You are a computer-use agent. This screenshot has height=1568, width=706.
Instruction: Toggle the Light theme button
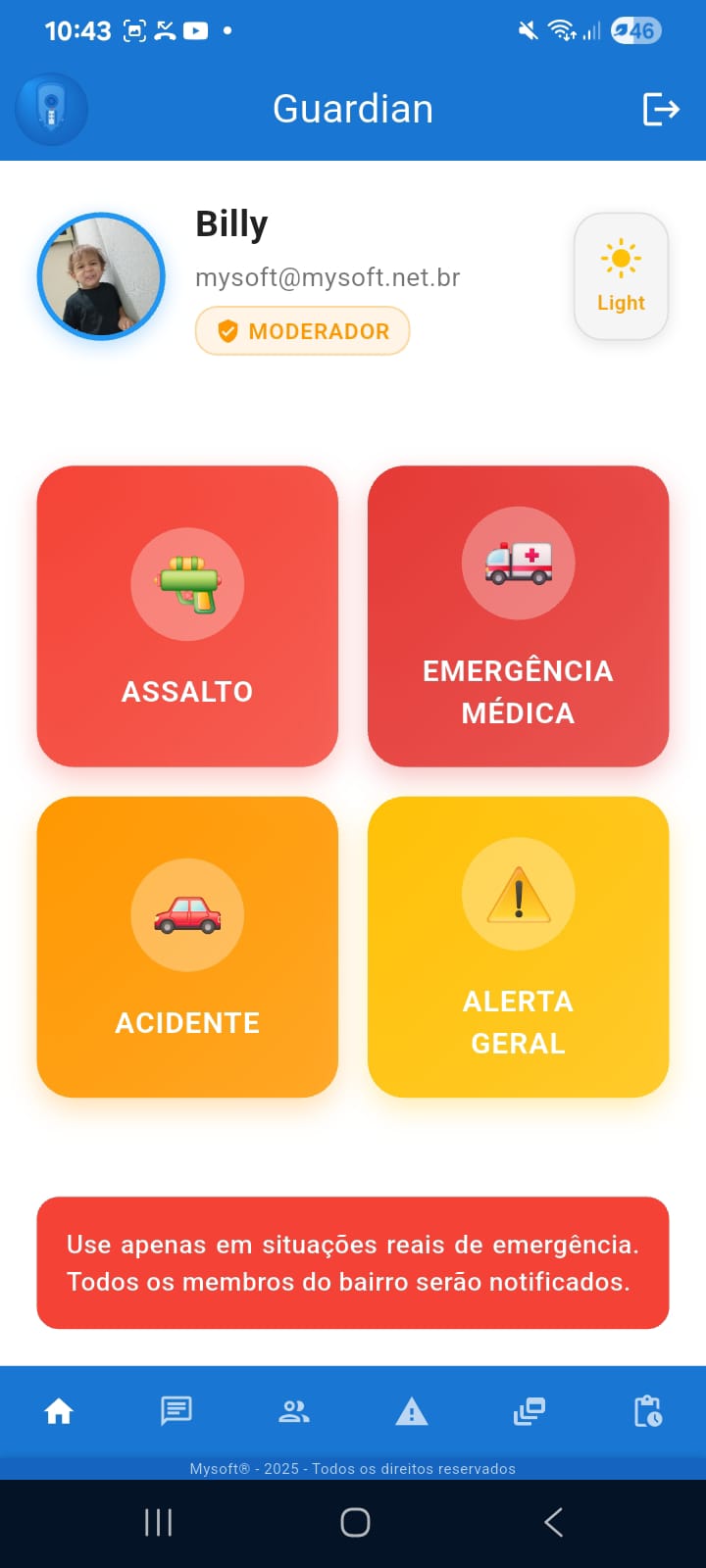tap(621, 276)
